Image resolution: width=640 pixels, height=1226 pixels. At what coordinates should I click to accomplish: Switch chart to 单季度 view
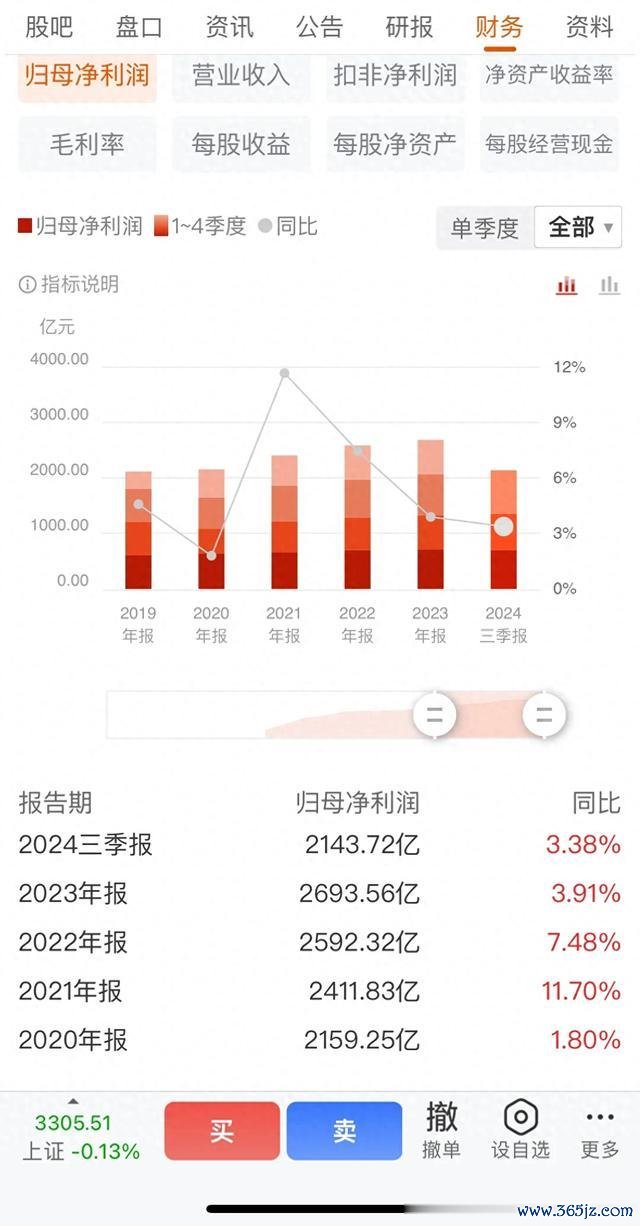pyautogui.click(x=485, y=228)
